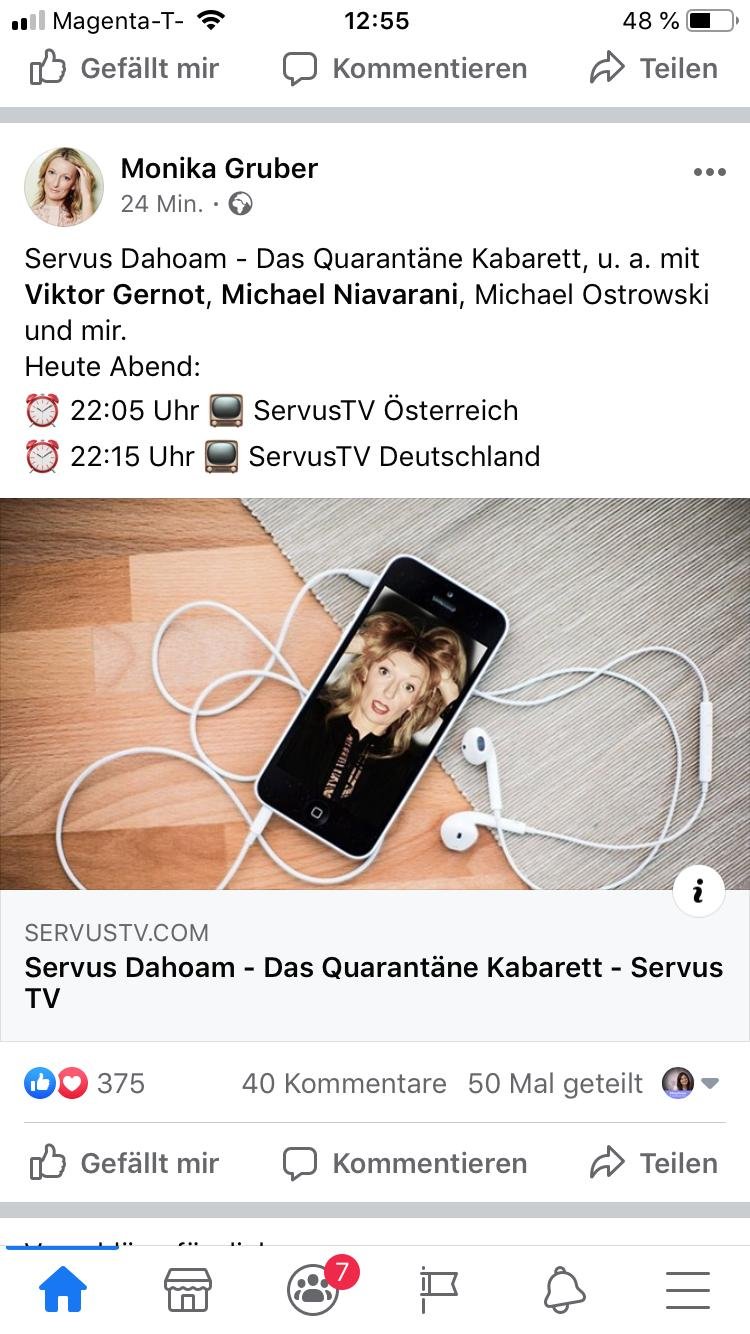This screenshot has width=750, height=1334.
Task: Tap Teilen on the post above
Action: point(654,68)
